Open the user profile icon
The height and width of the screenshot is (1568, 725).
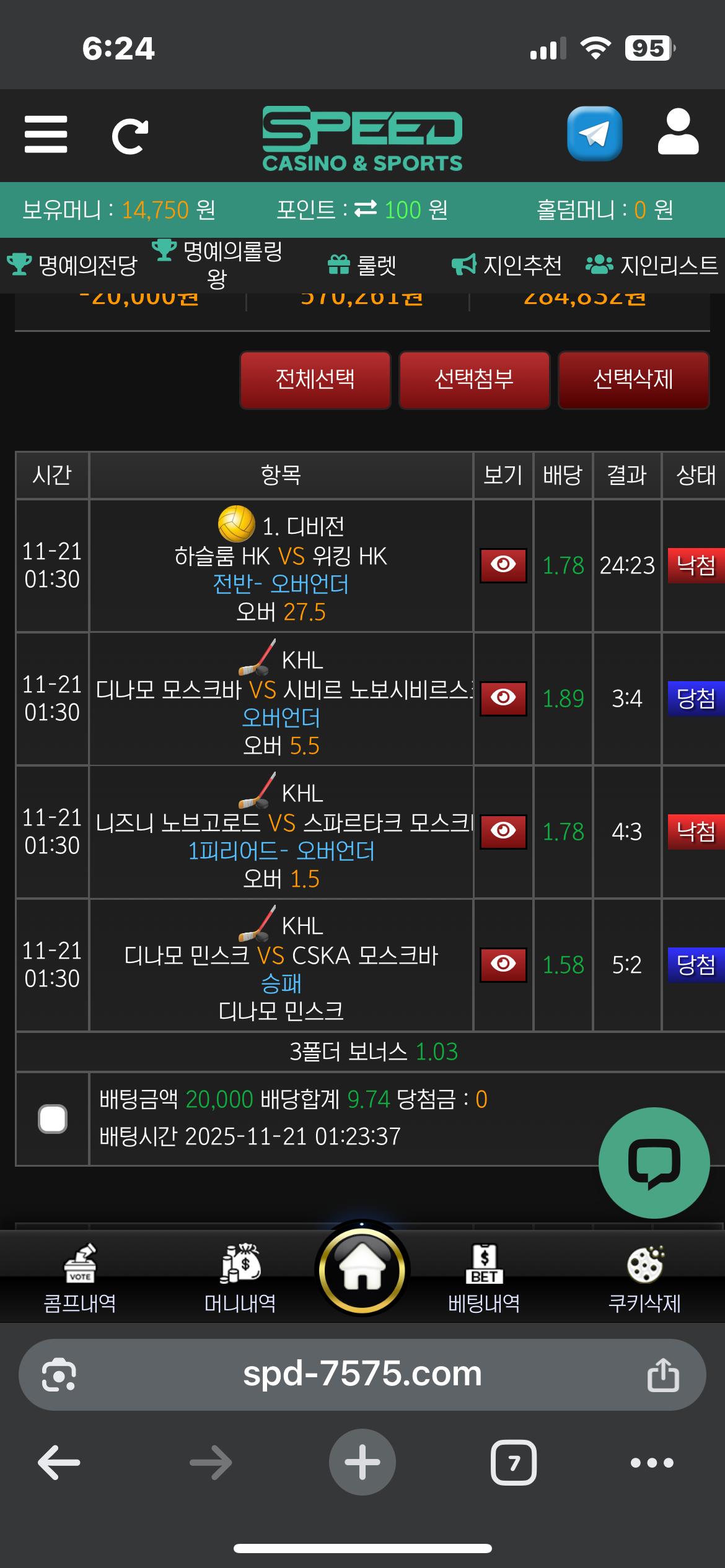pos(678,133)
